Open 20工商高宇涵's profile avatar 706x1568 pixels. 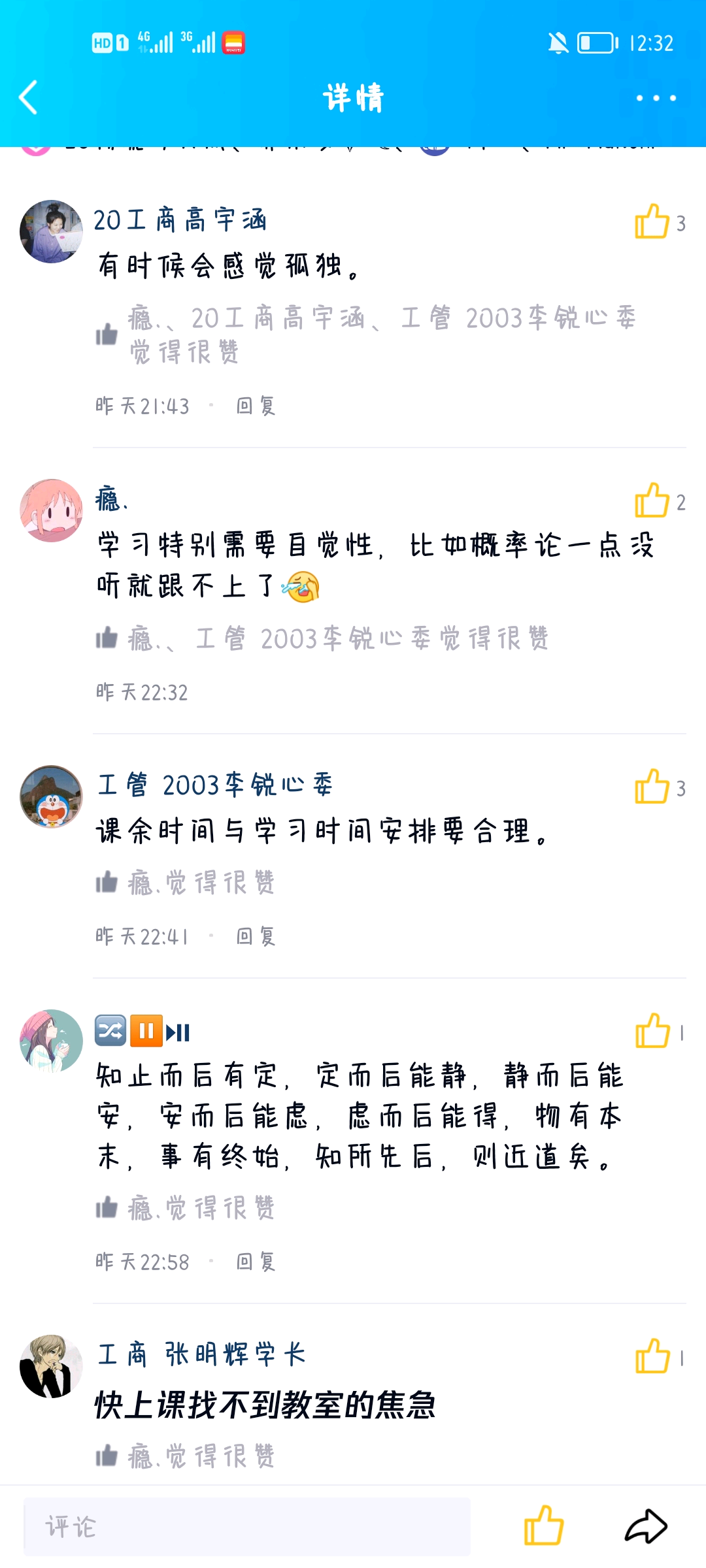point(51,231)
